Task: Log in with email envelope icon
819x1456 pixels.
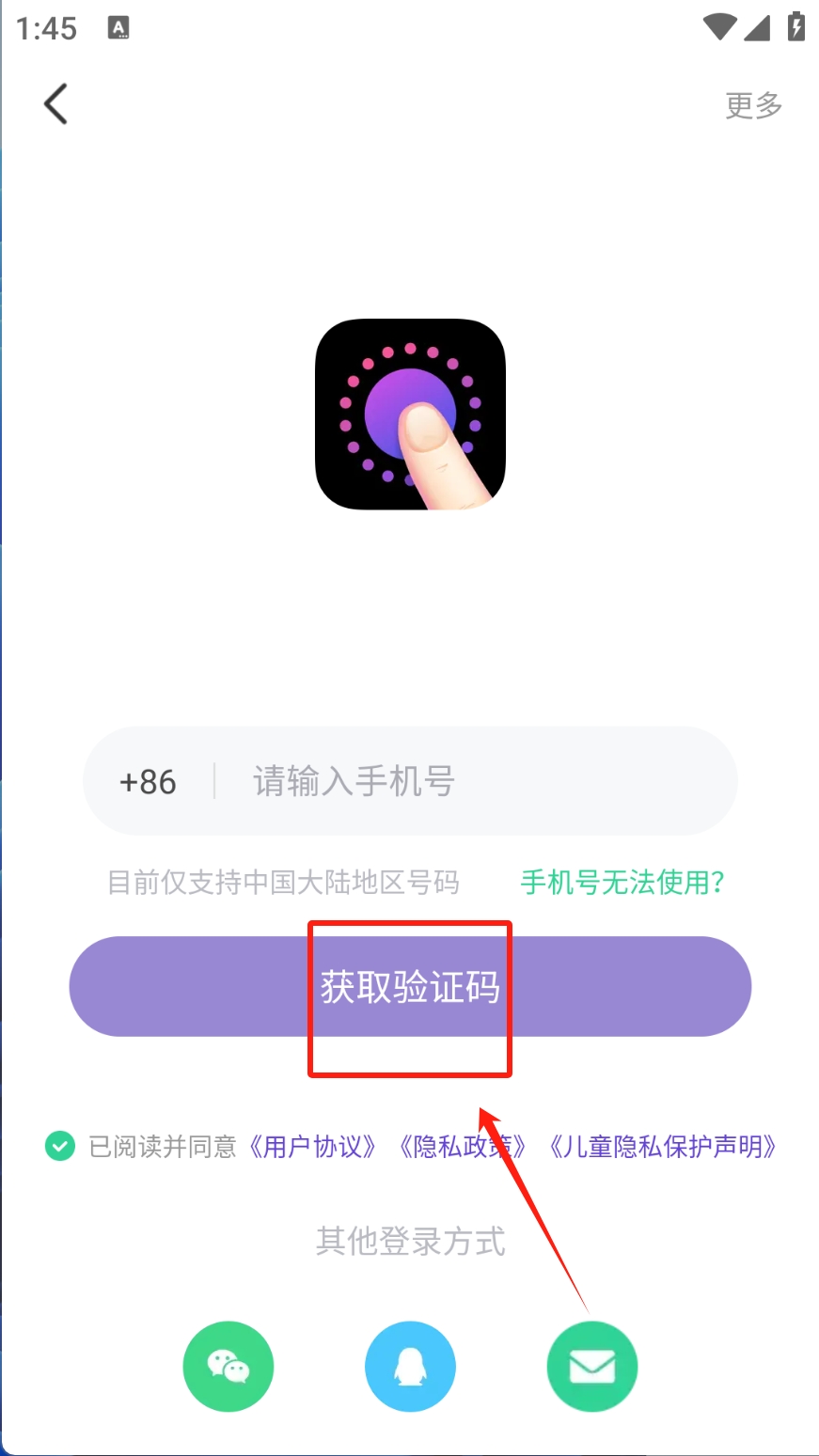Action: pyautogui.click(x=592, y=1367)
